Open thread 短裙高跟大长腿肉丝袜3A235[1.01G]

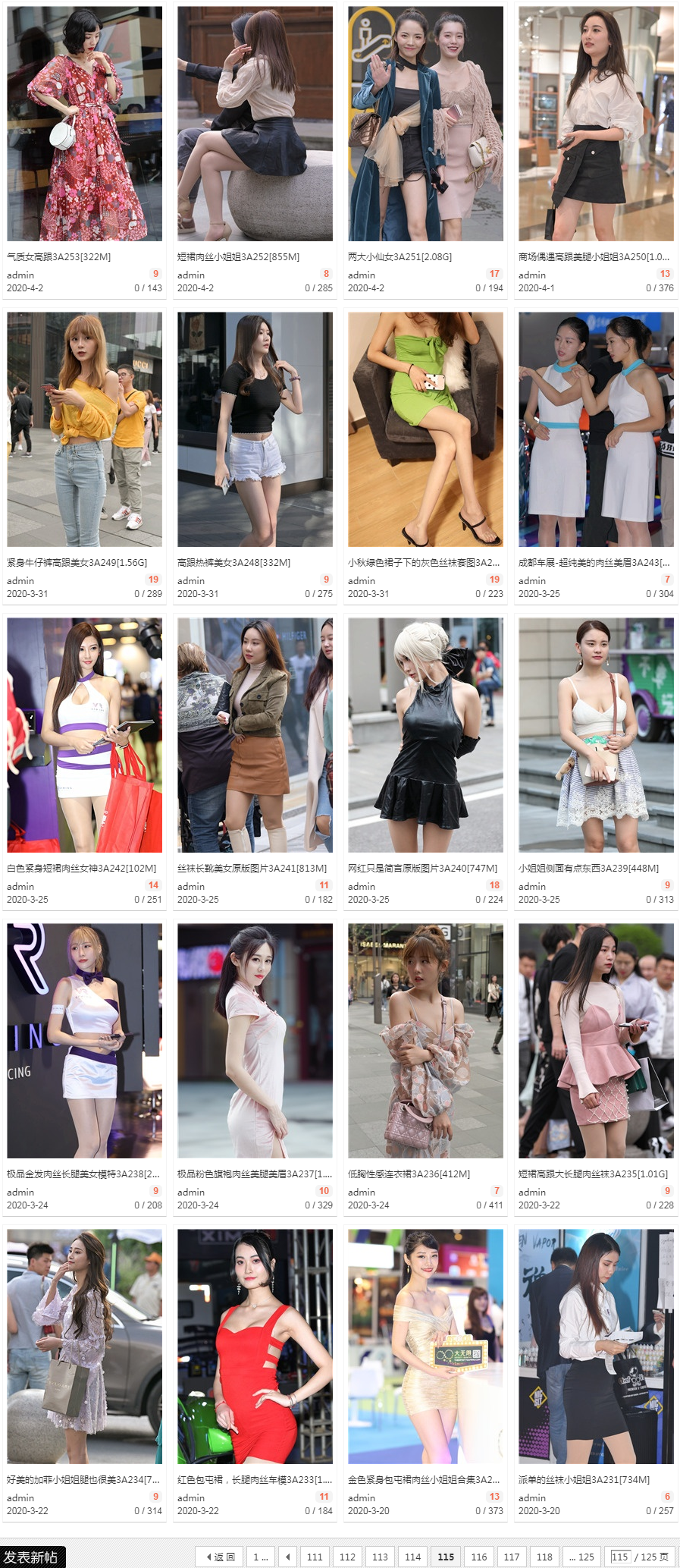click(593, 1174)
